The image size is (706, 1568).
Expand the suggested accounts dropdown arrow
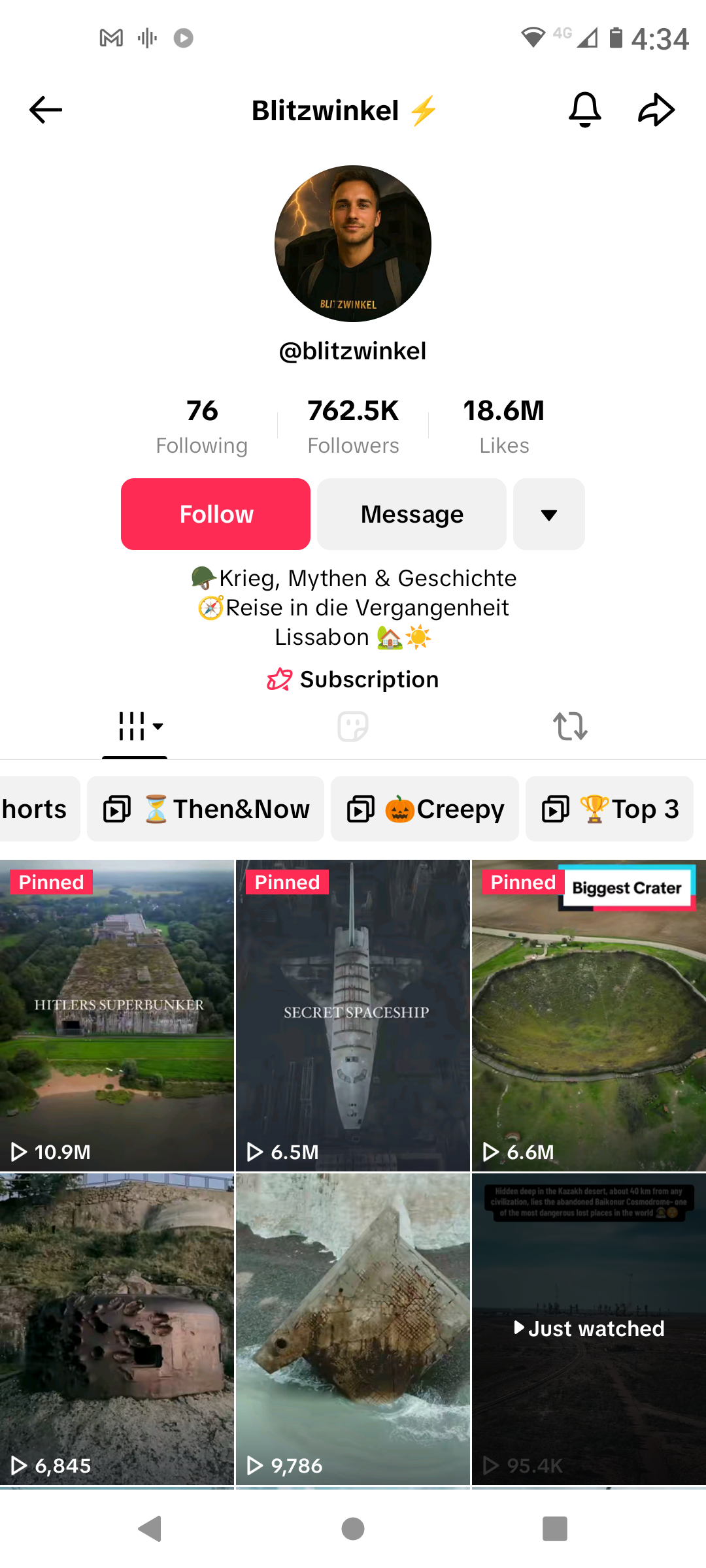(549, 514)
